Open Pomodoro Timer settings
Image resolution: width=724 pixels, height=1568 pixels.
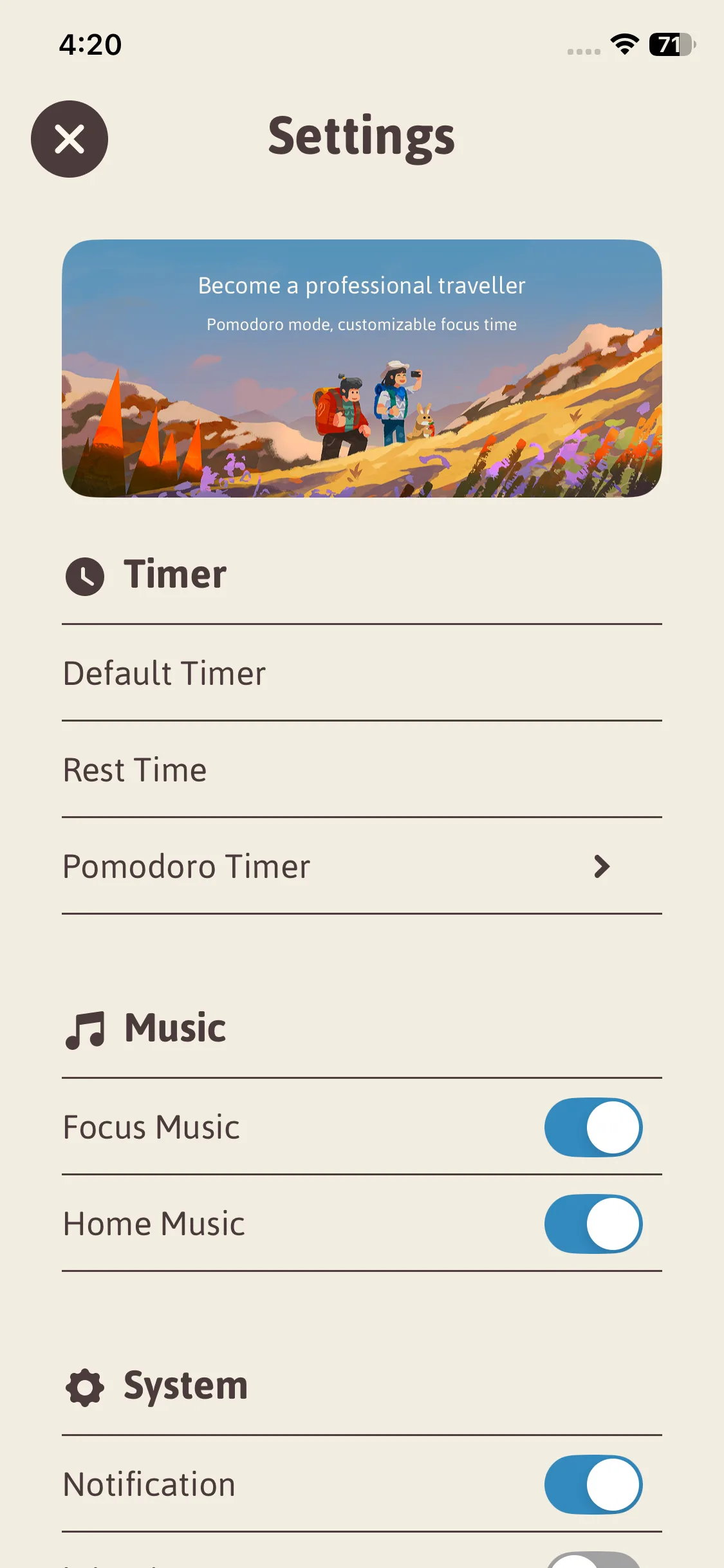pos(362,866)
